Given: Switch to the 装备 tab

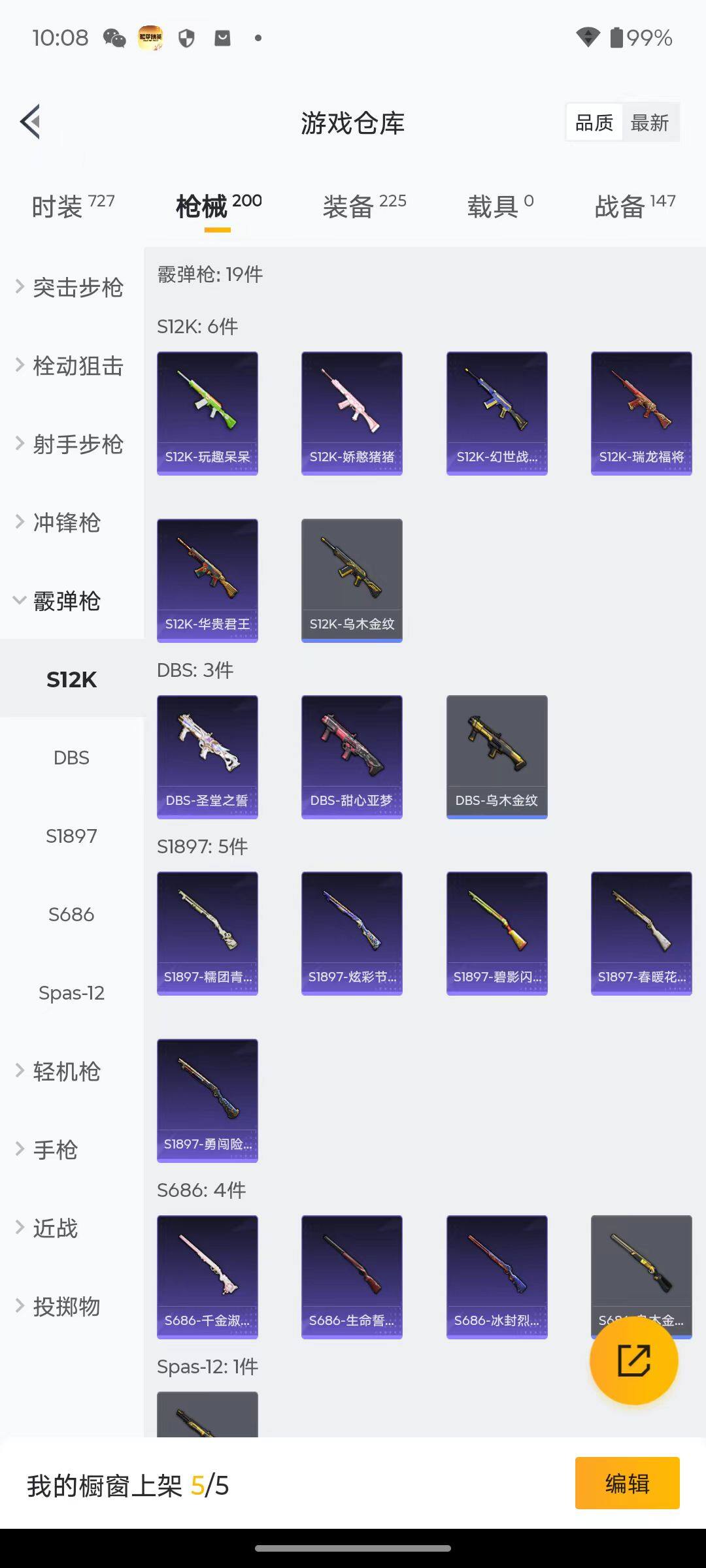Looking at the screenshot, I should tap(364, 206).
